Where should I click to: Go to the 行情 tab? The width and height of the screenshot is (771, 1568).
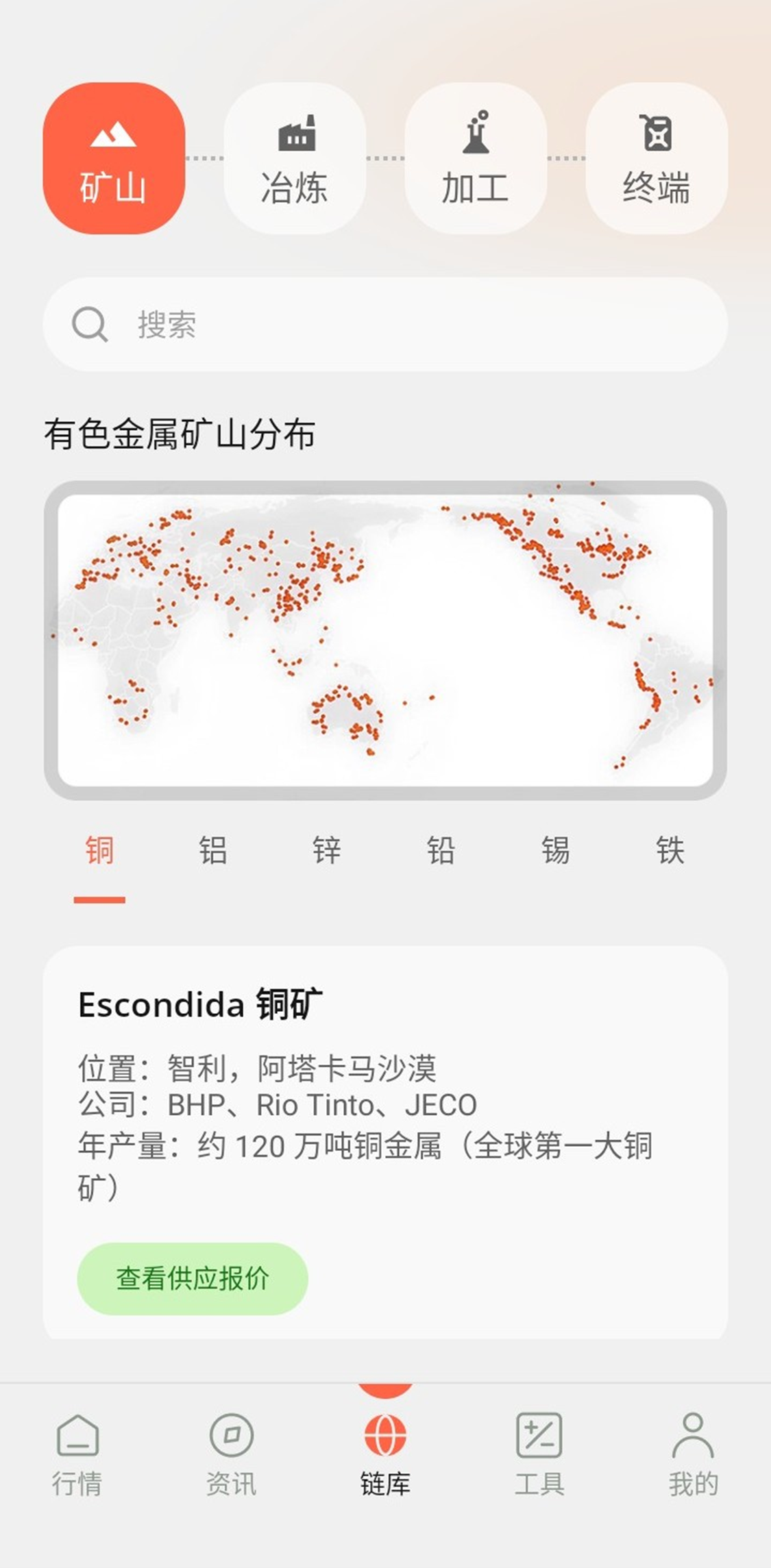point(77,1455)
